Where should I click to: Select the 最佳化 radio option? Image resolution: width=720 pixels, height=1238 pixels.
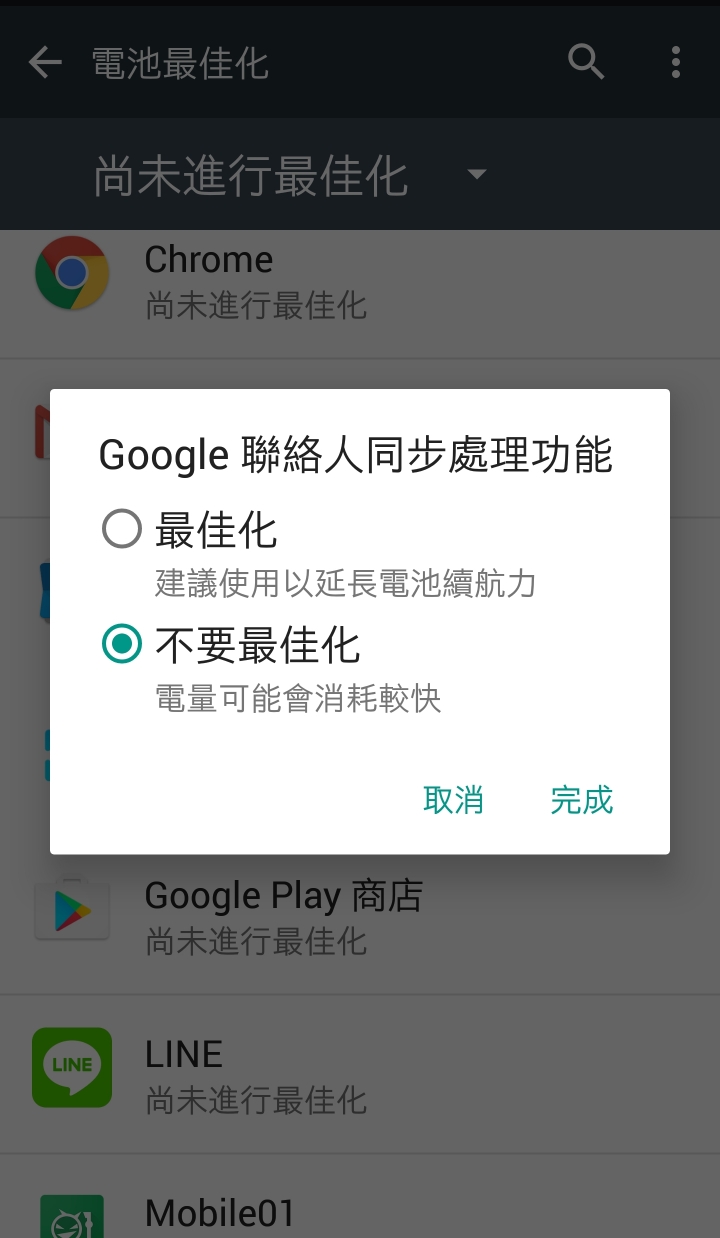(x=122, y=529)
